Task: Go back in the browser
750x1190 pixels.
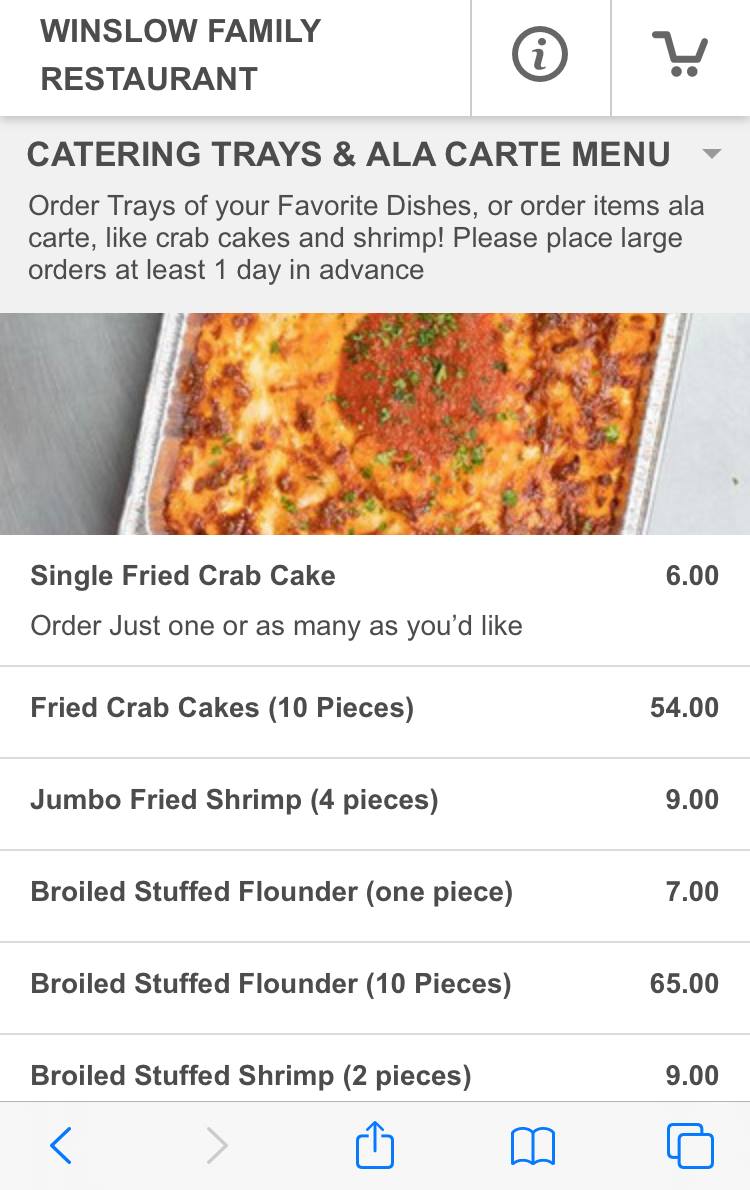Action: pyautogui.click(x=61, y=1146)
